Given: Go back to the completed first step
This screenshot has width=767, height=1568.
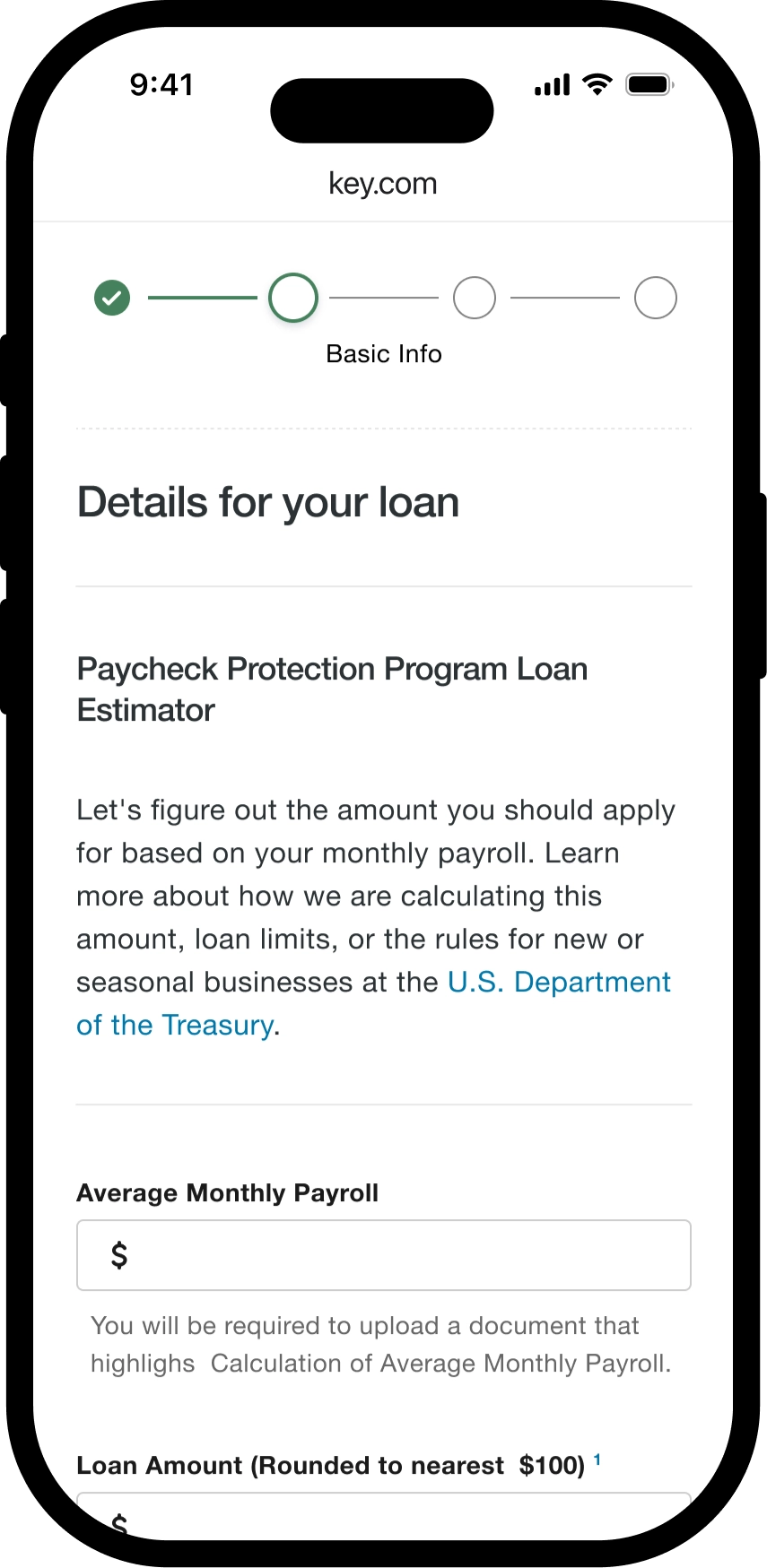Looking at the screenshot, I should click(x=112, y=298).
